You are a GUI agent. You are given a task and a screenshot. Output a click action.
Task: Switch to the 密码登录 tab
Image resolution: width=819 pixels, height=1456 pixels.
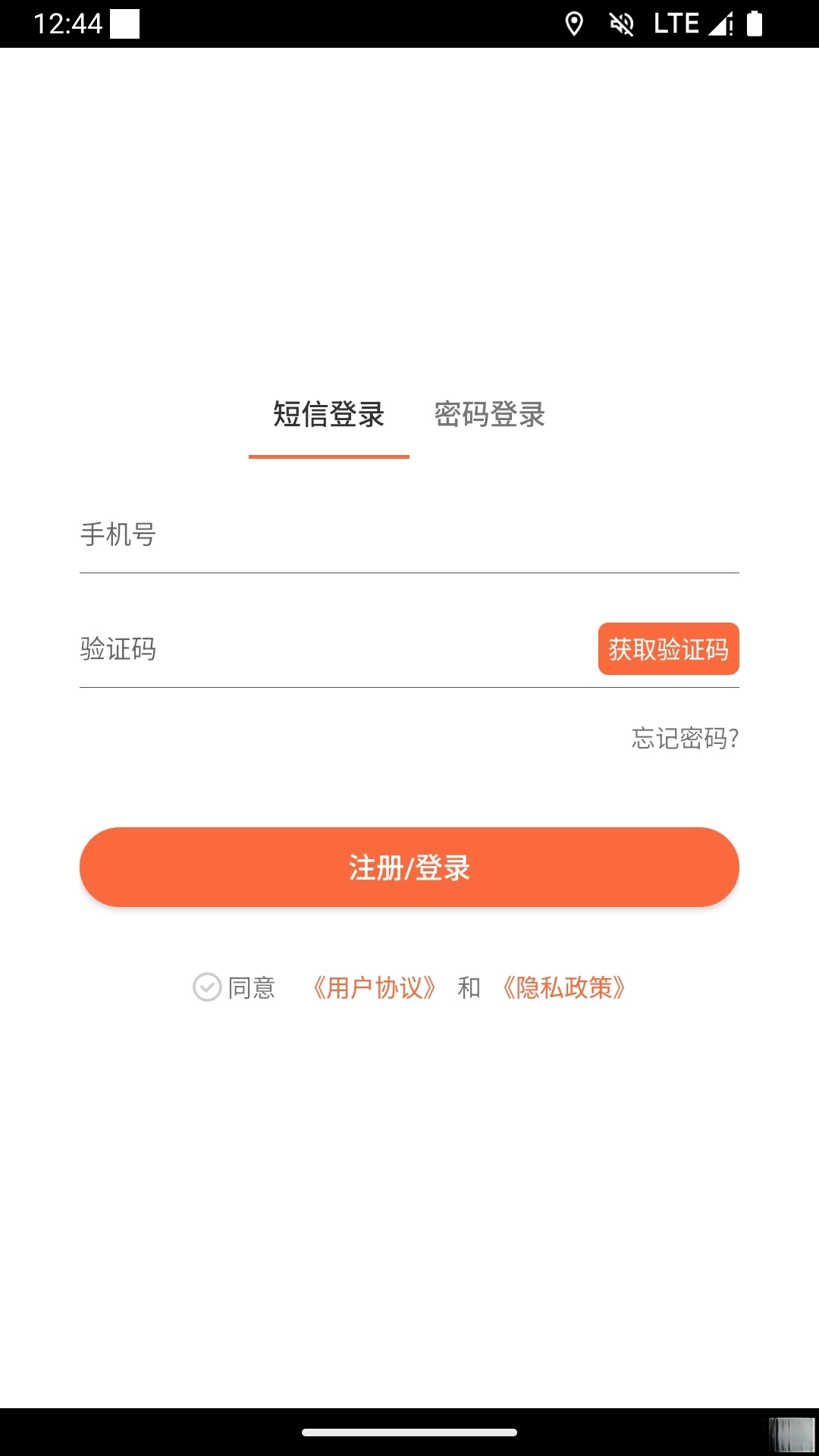pos(489,415)
